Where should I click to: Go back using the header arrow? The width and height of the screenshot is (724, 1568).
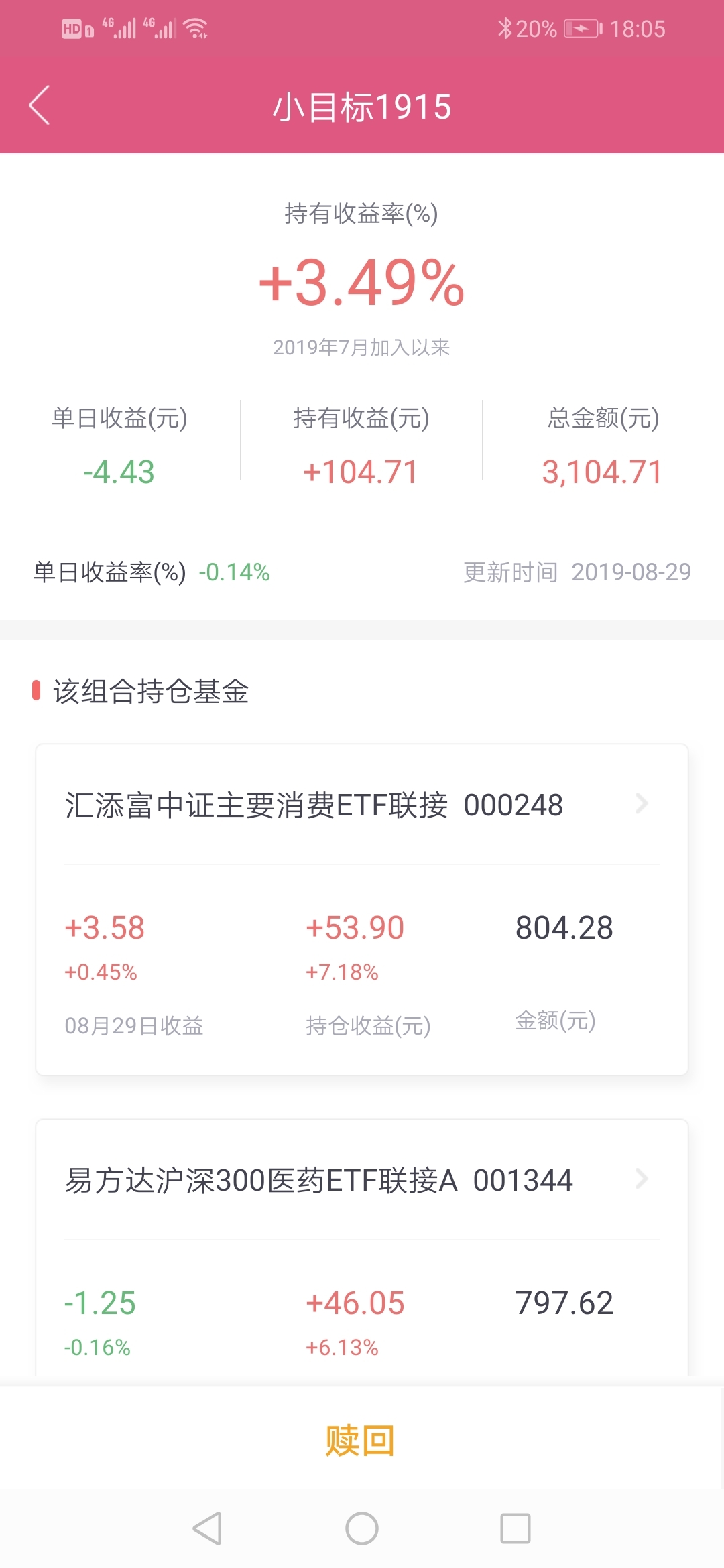coord(40,105)
